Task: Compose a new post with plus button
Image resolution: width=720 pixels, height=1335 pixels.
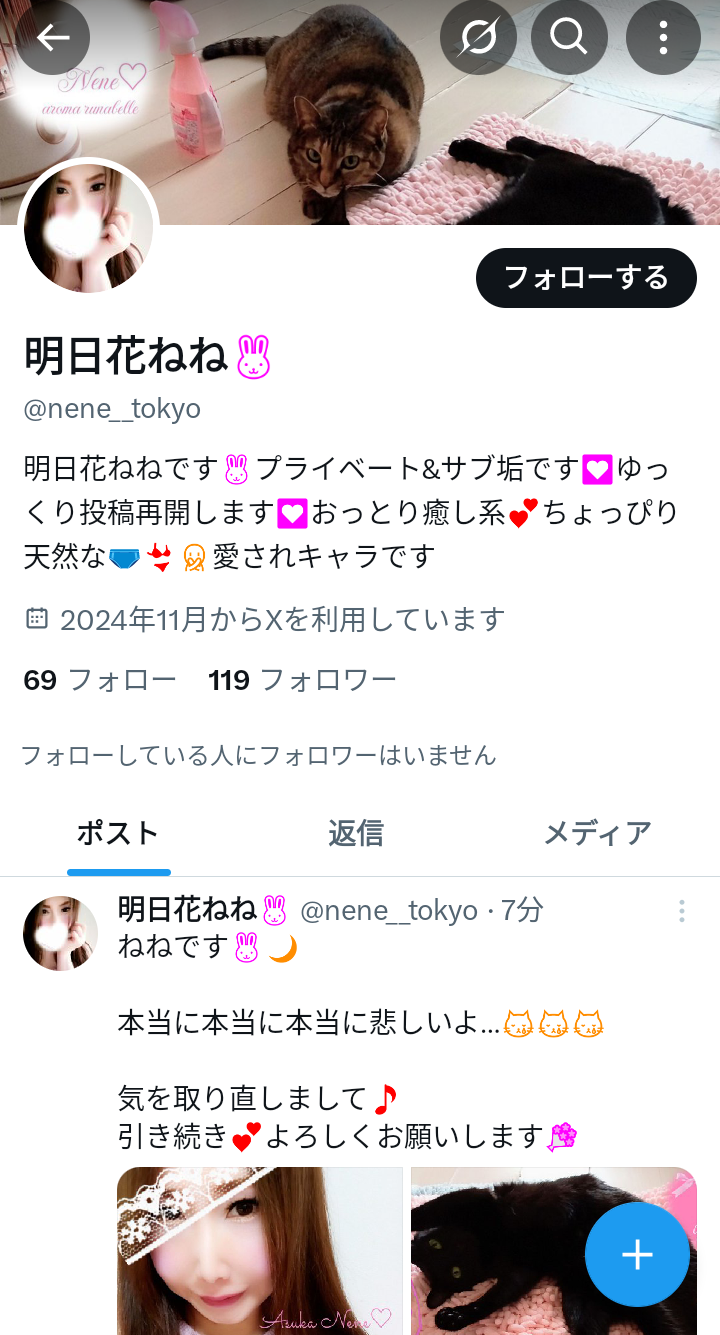Action: coord(637,1254)
